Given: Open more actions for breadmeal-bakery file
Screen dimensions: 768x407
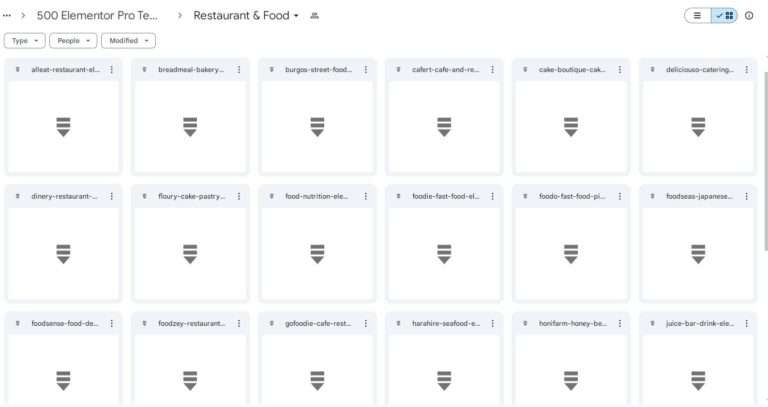Looking at the screenshot, I should tap(239, 70).
